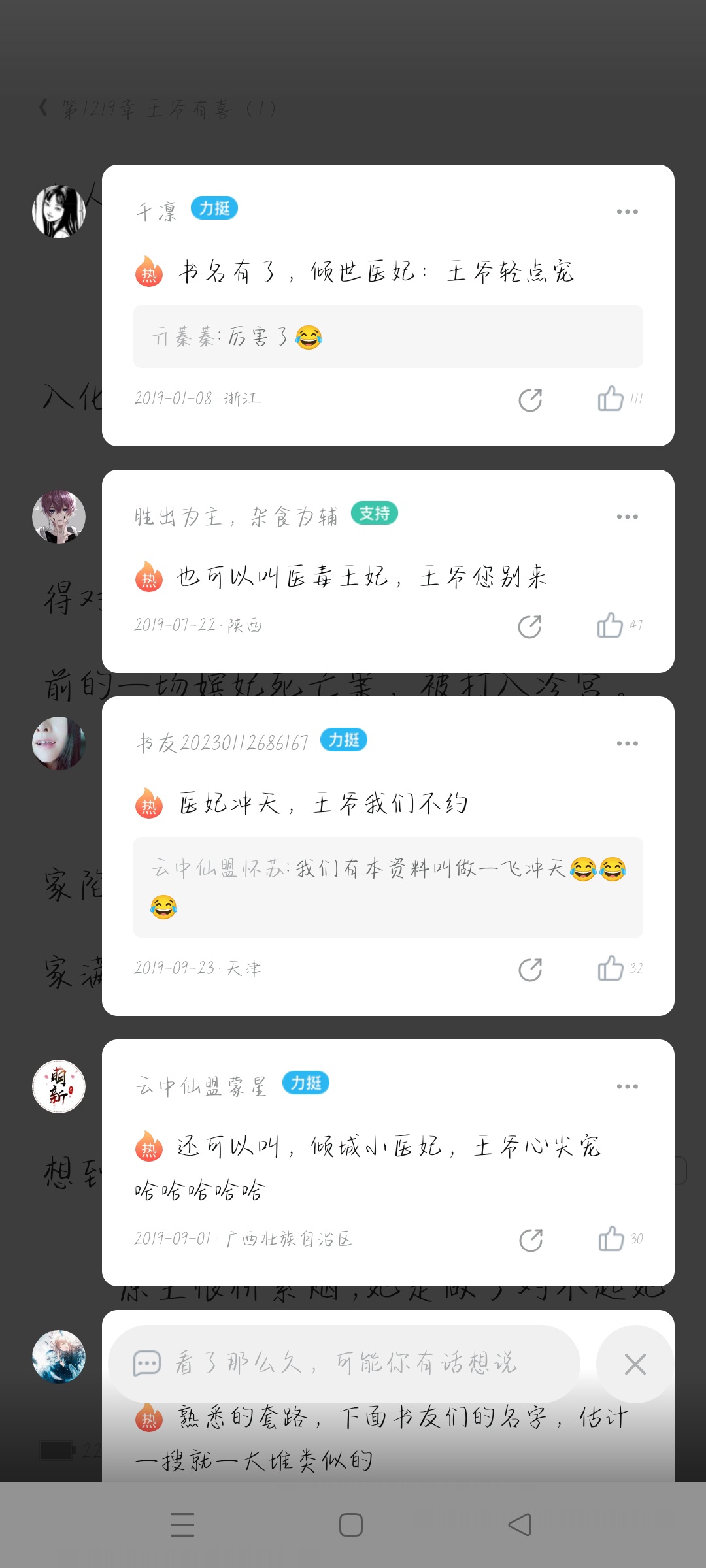Image resolution: width=706 pixels, height=1568 pixels.
Task: Open more options on 书友20230112686167's comment
Action: 627,743
